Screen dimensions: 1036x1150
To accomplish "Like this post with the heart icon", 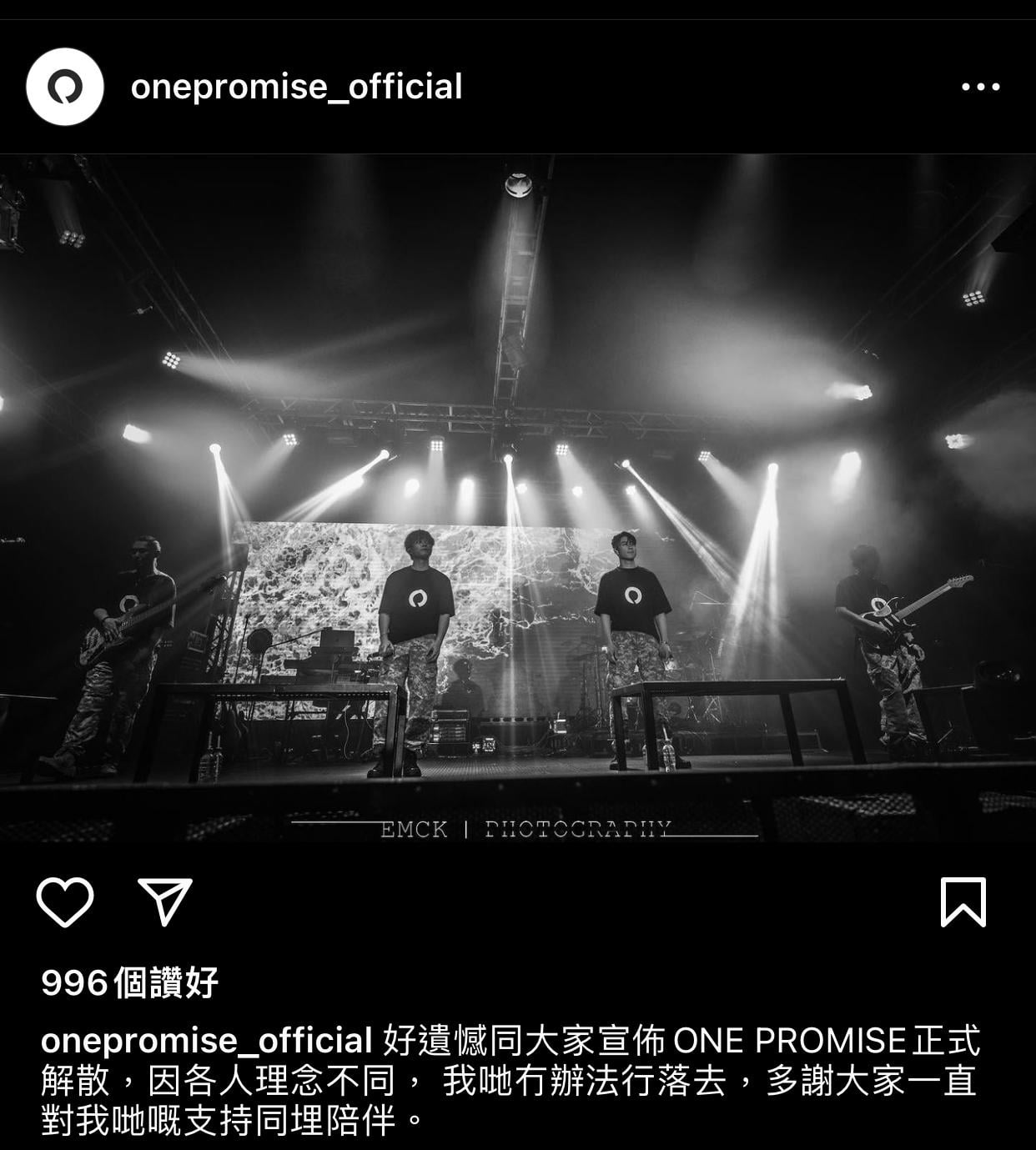I will point(65,901).
